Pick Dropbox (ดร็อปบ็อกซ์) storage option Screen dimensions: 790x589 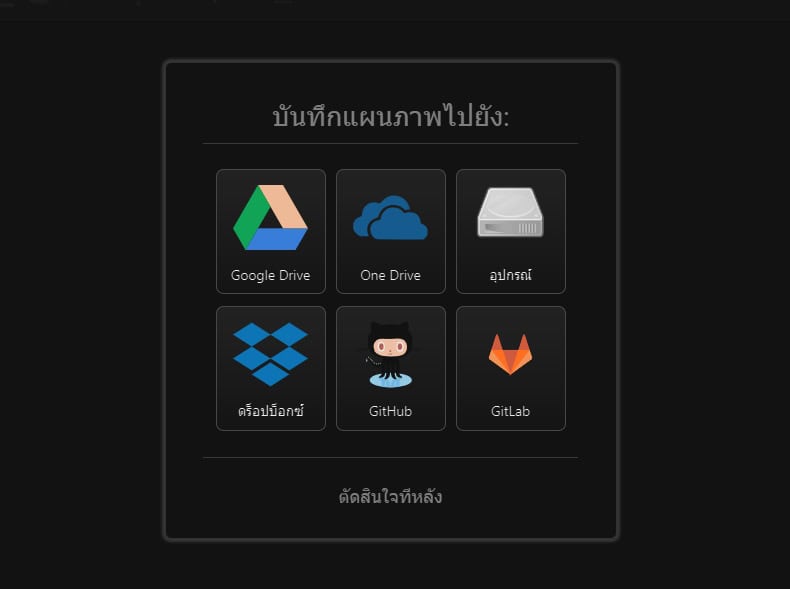click(x=271, y=368)
